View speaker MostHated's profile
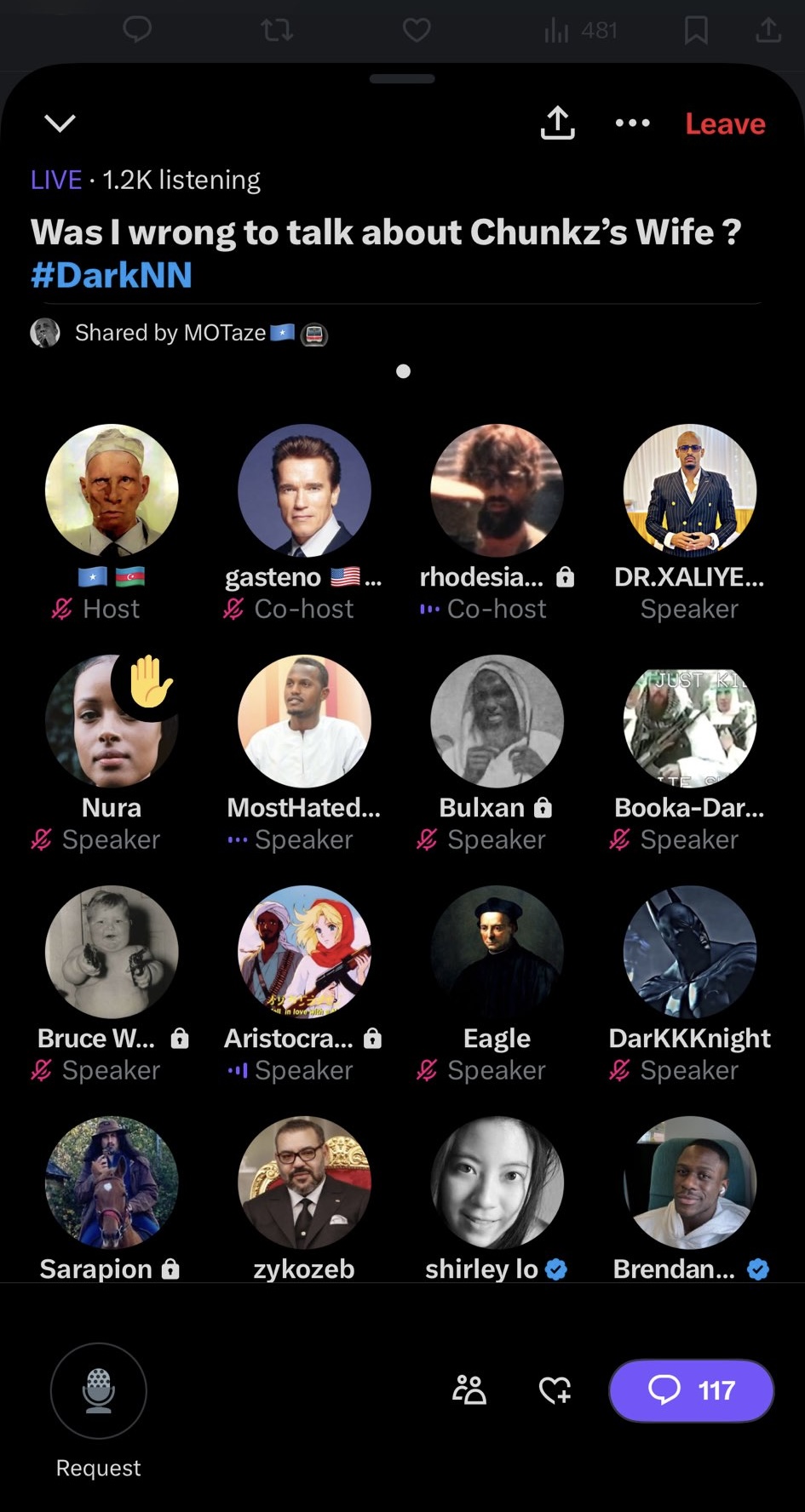The height and width of the screenshot is (1512, 805). point(304,721)
